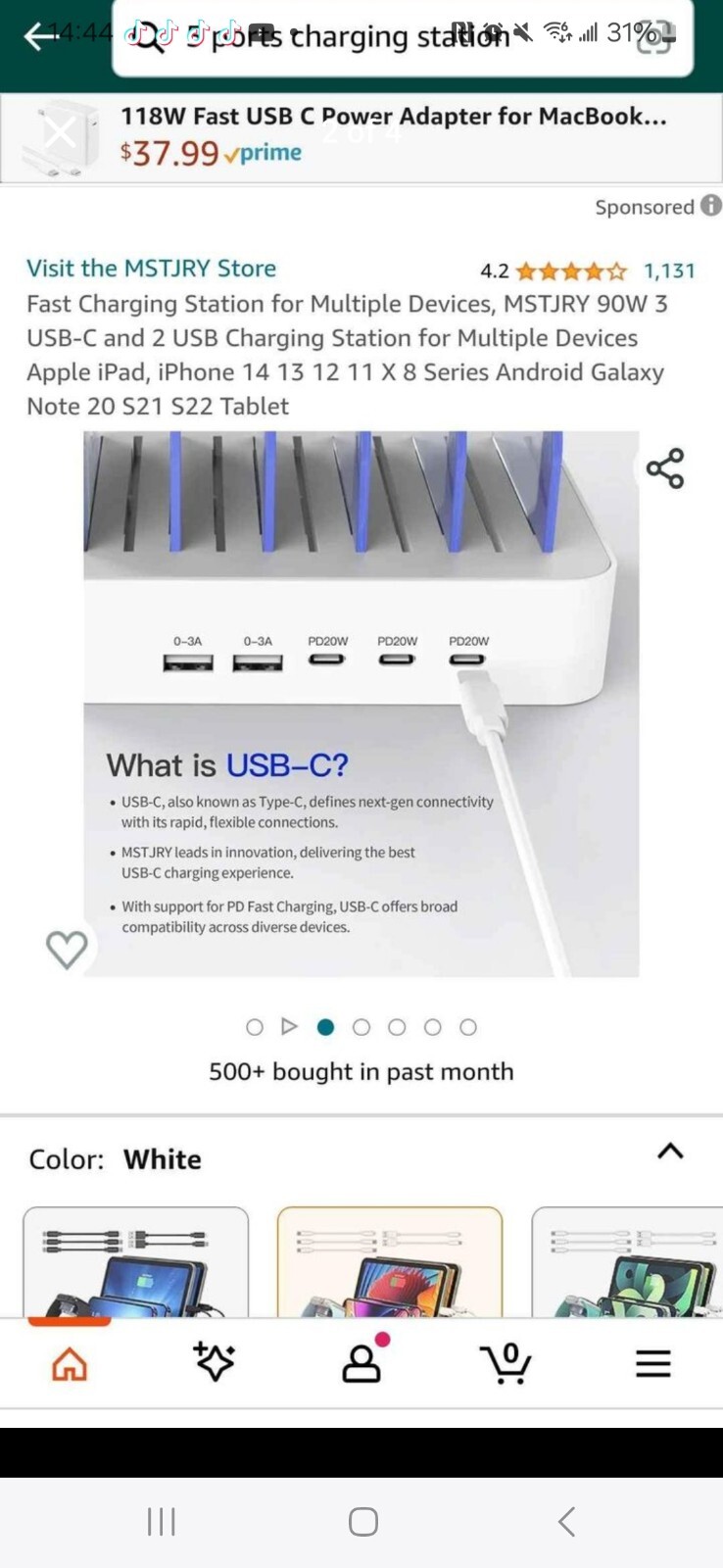Select the first color option thumbnail
The image size is (723, 1568).
point(135,1262)
